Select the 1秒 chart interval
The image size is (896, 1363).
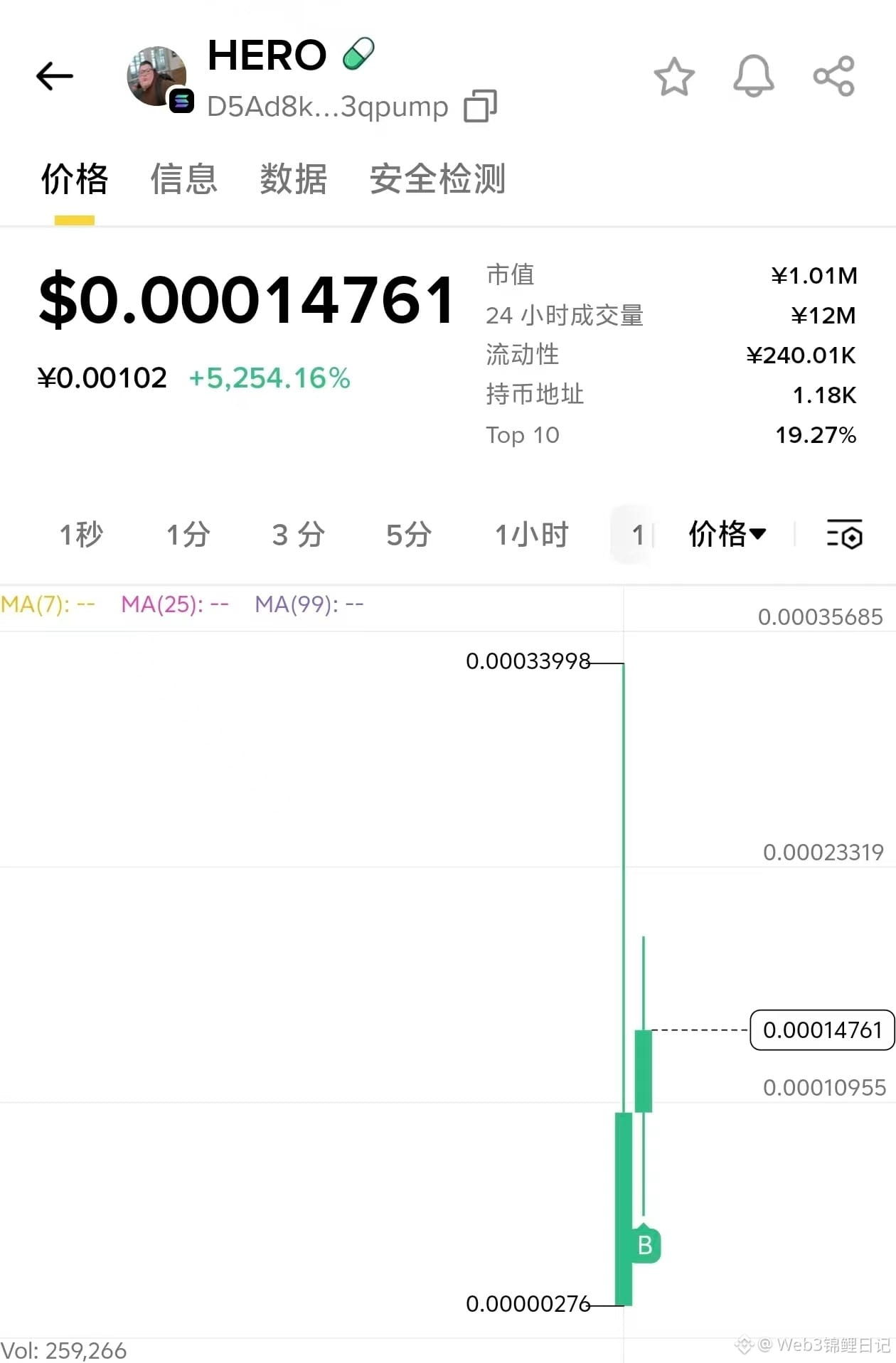coord(81,535)
